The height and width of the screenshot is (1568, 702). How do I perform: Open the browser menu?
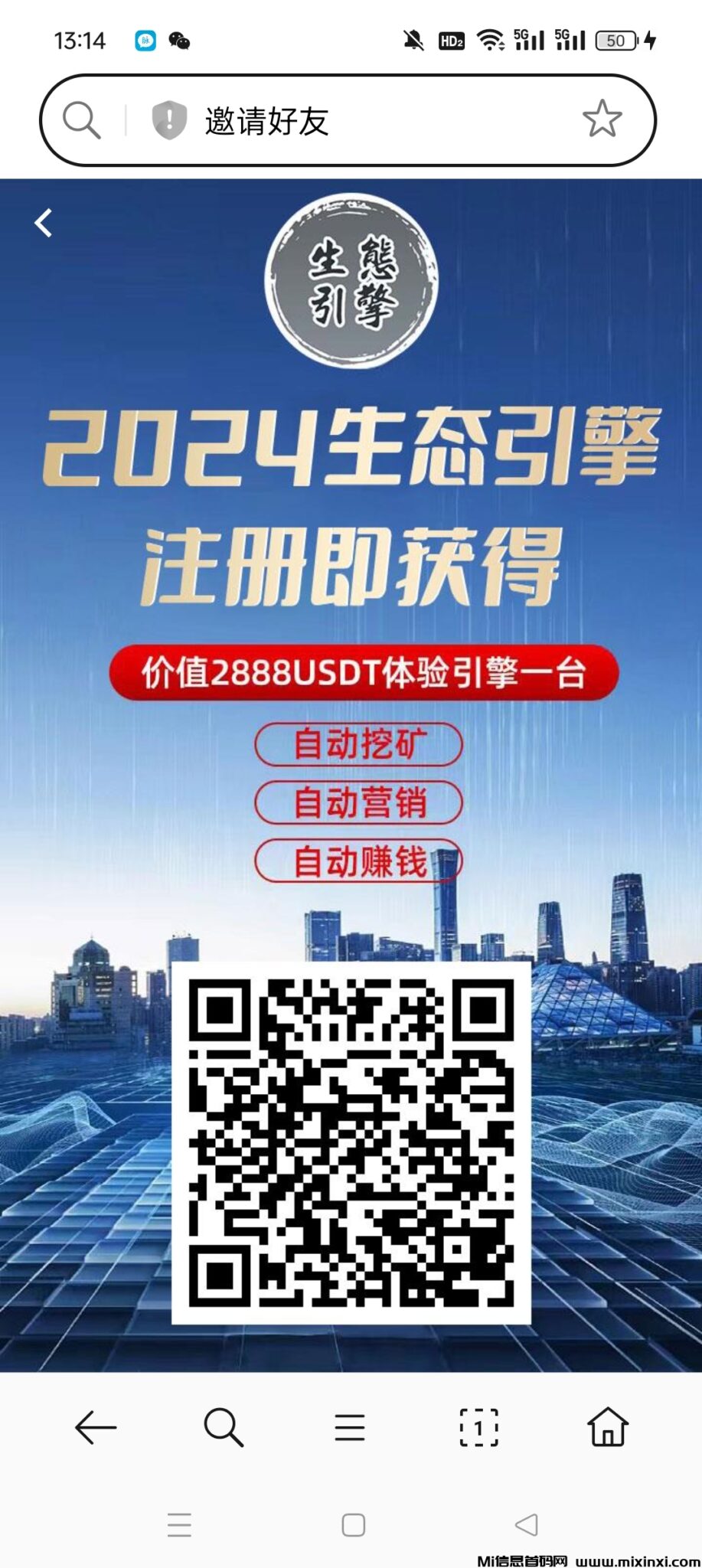pyautogui.click(x=350, y=1427)
